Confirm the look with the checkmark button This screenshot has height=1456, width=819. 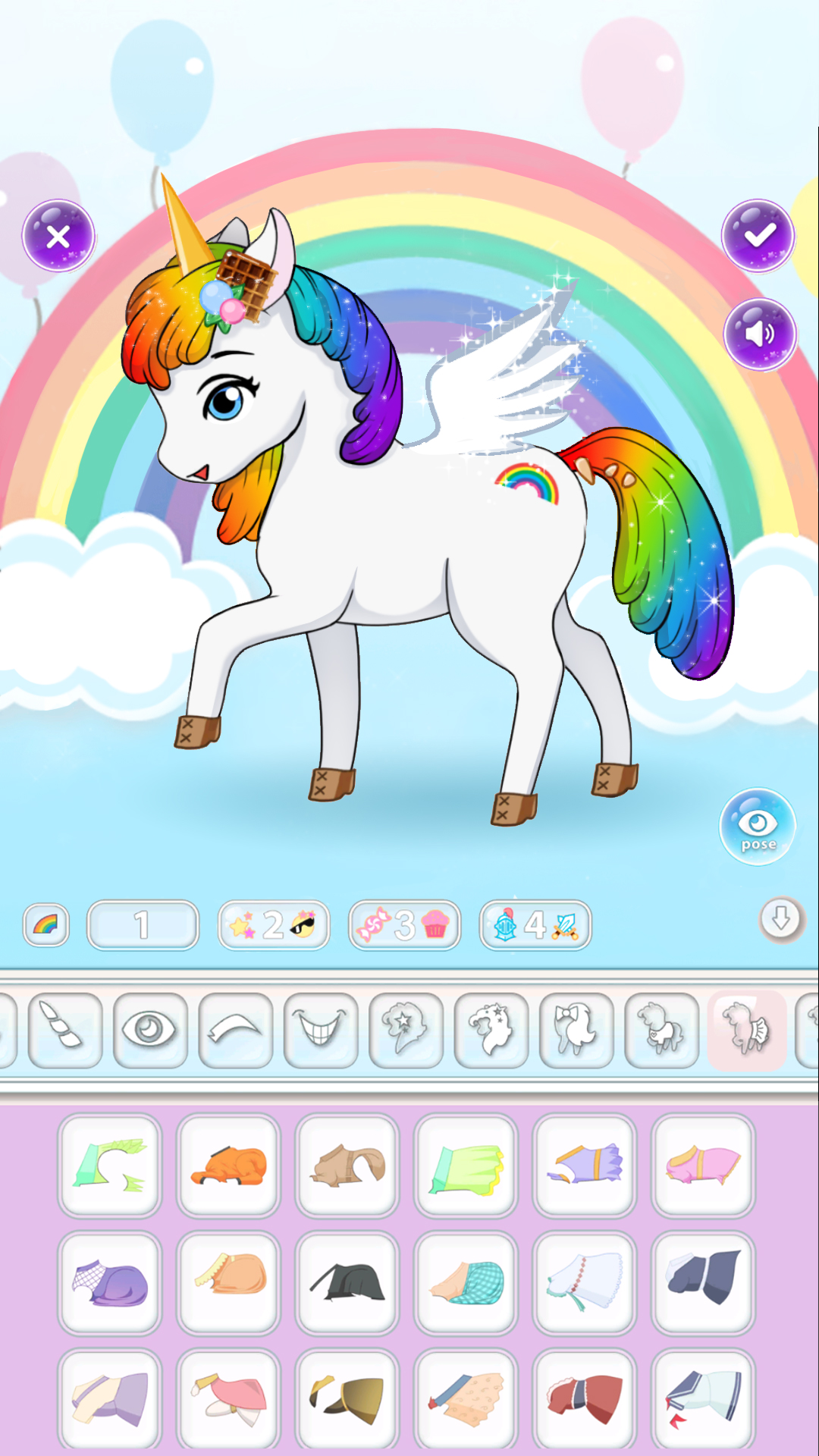pyautogui.click(x=759, y=236)
